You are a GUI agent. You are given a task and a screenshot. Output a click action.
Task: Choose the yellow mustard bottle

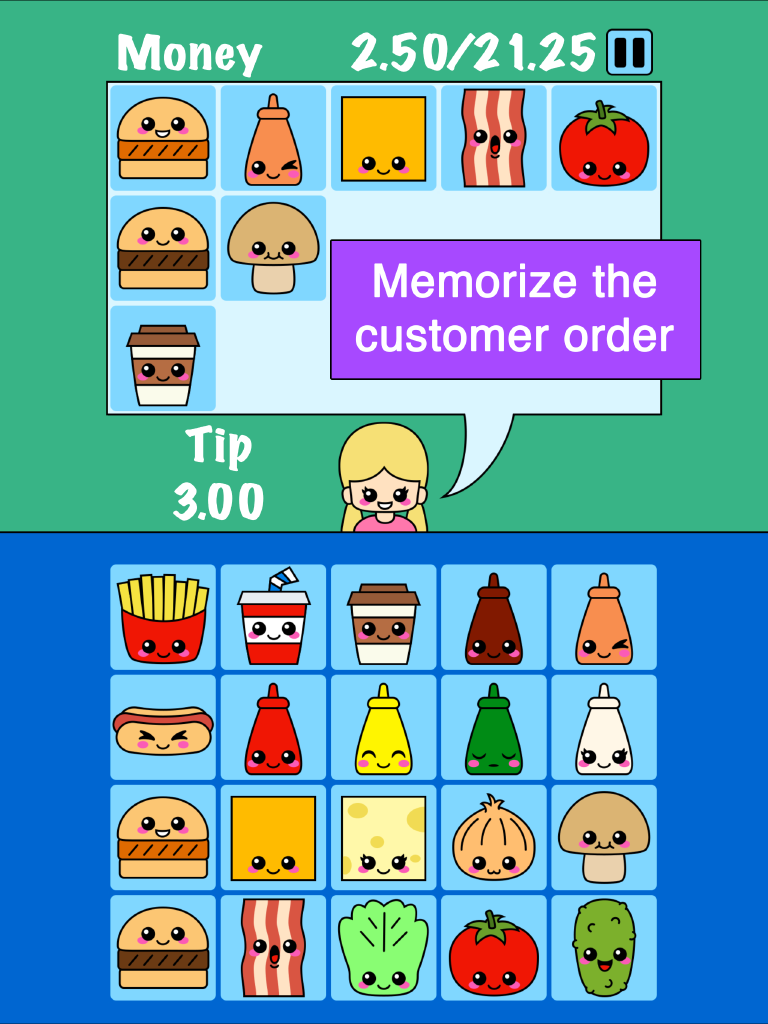tap(383, 727)
